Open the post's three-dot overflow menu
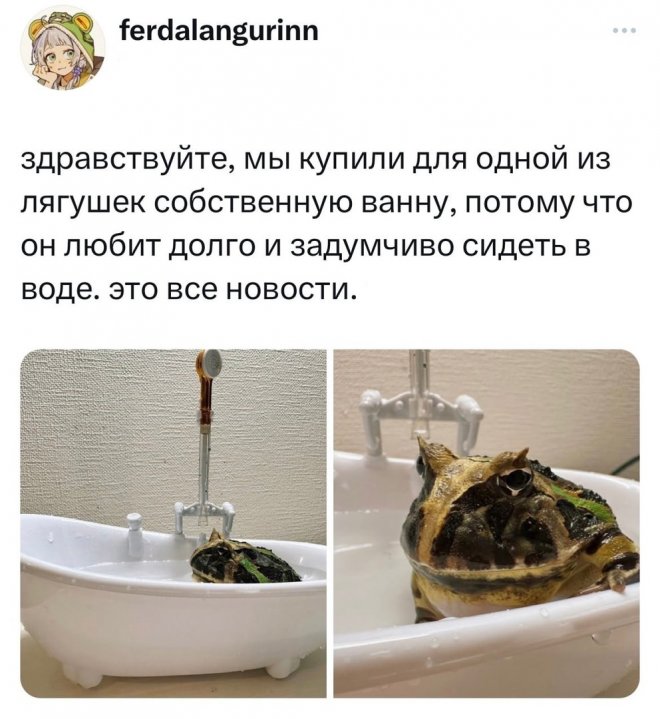This screenshot has height=719, width=660. pyautogui.click(x=624, y=31)
